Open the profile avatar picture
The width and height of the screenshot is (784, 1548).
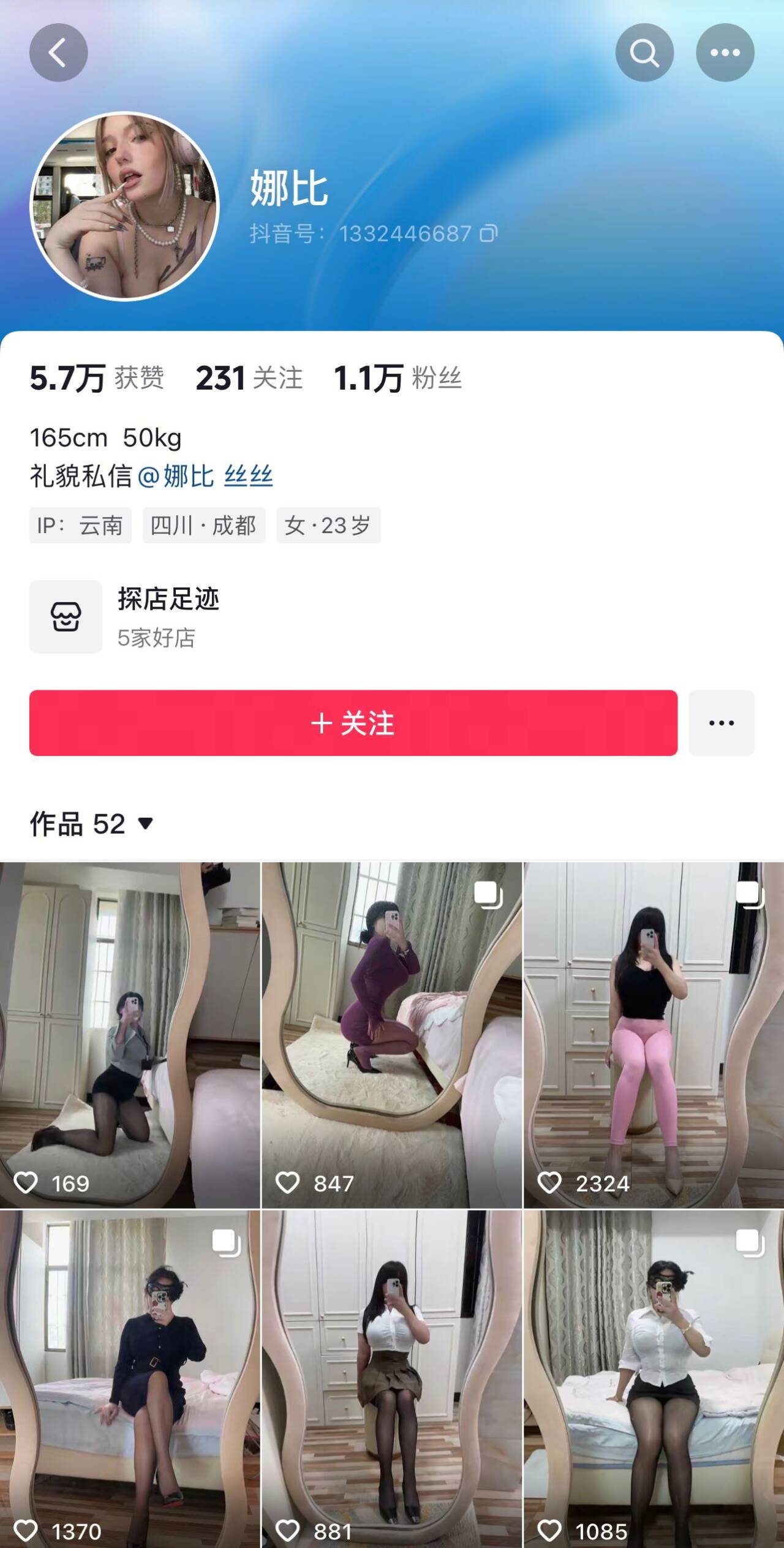pos(125,206)
